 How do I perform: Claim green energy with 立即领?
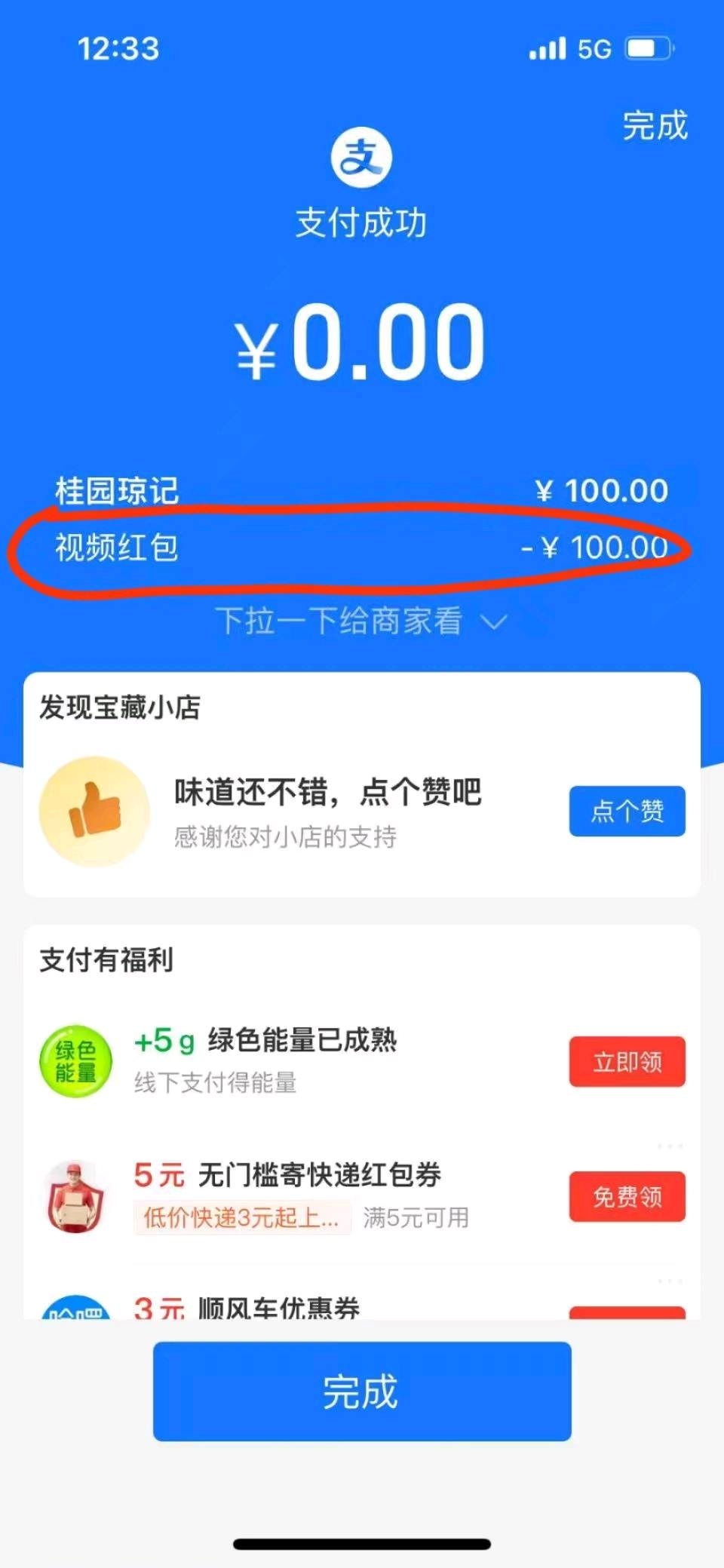click(627, 1061)
